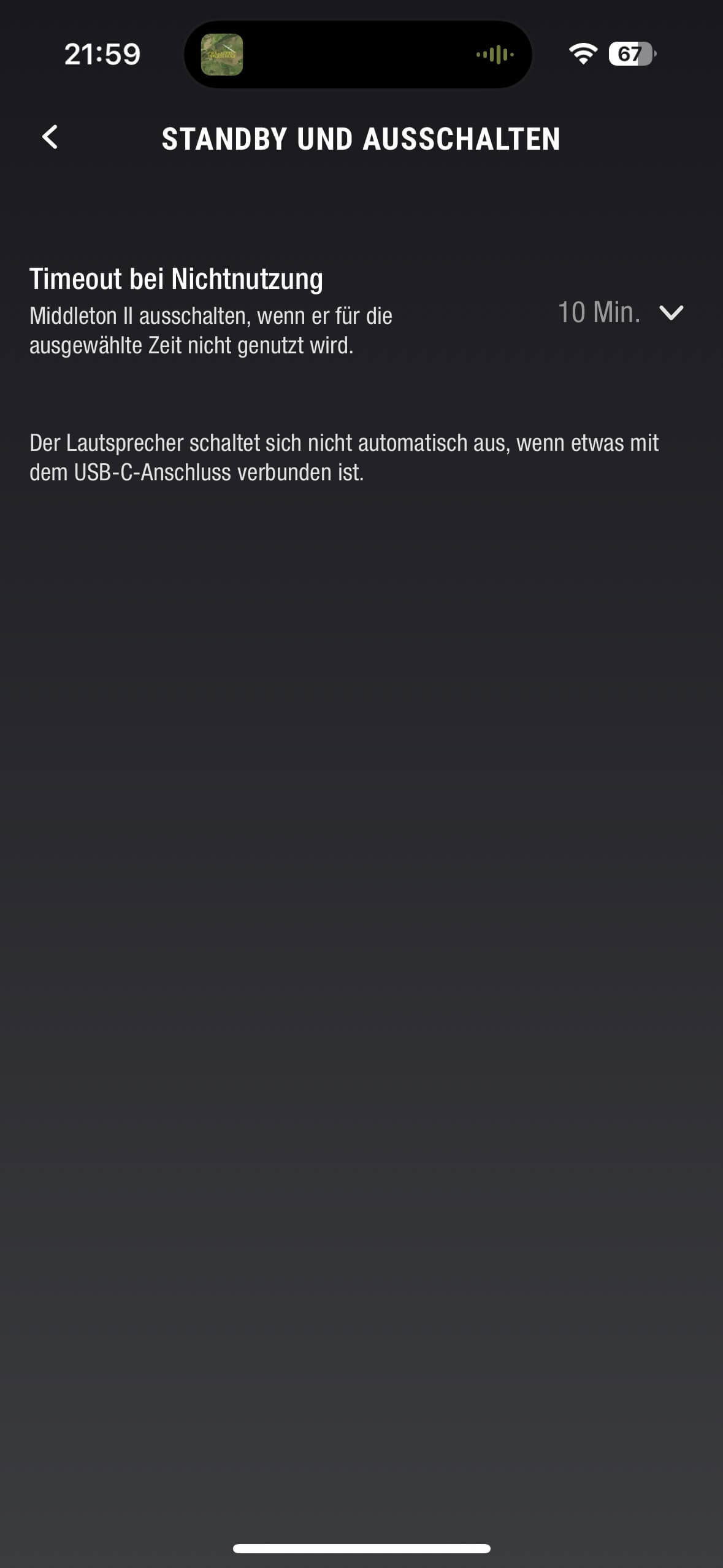Go back from Standby und Ausschalten
Viewport: 723px width, 1568px height.
[x=50, y=137]
